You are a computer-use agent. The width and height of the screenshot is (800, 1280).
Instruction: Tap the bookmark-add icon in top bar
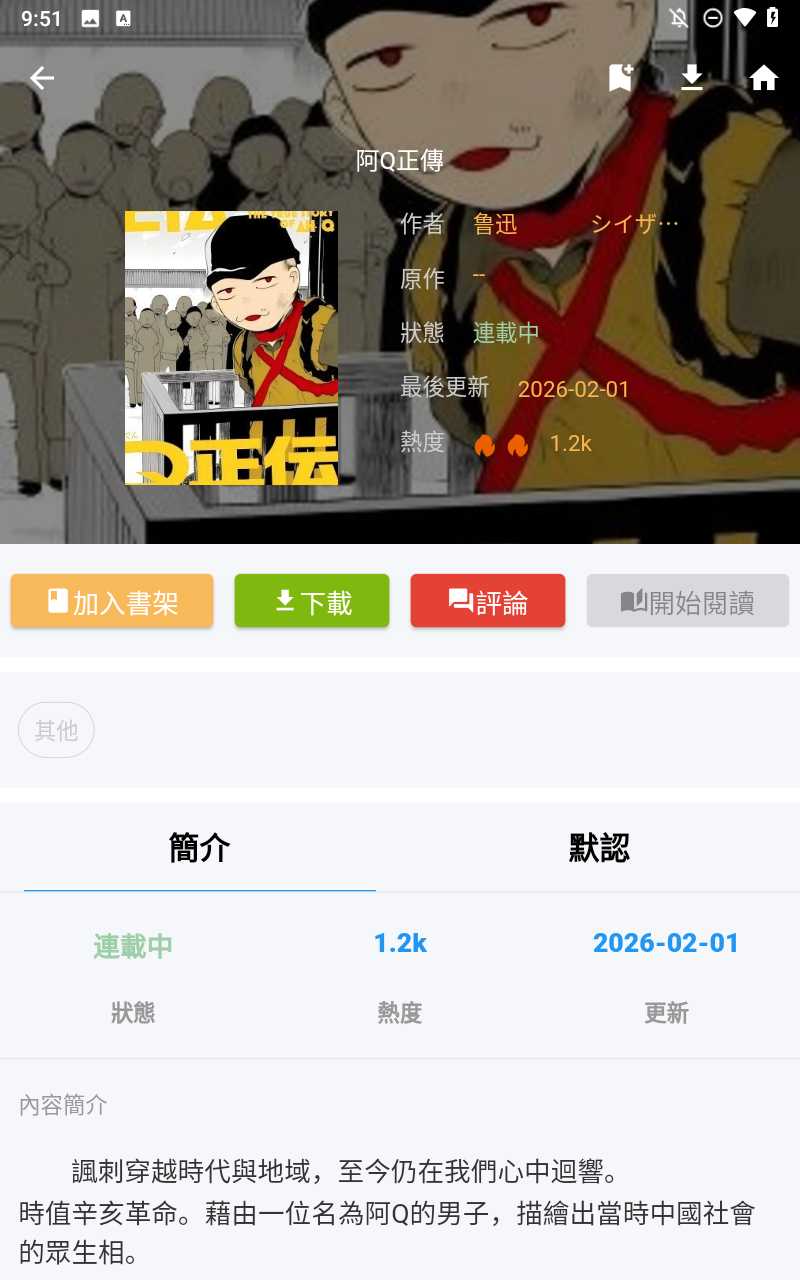click(621, 78)
